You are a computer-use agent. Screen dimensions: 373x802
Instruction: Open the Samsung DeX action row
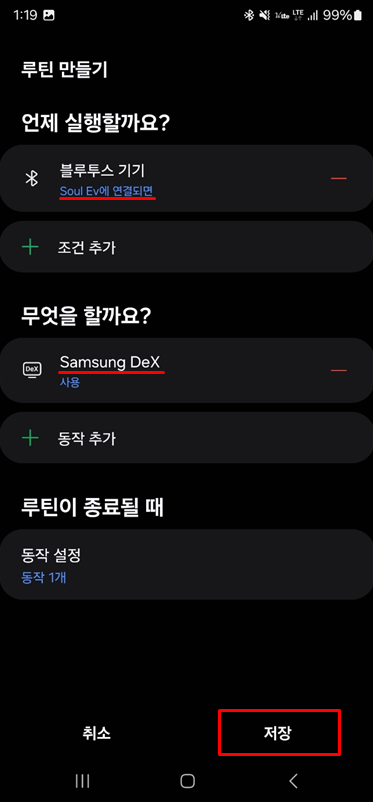click(x=186, y=370)
